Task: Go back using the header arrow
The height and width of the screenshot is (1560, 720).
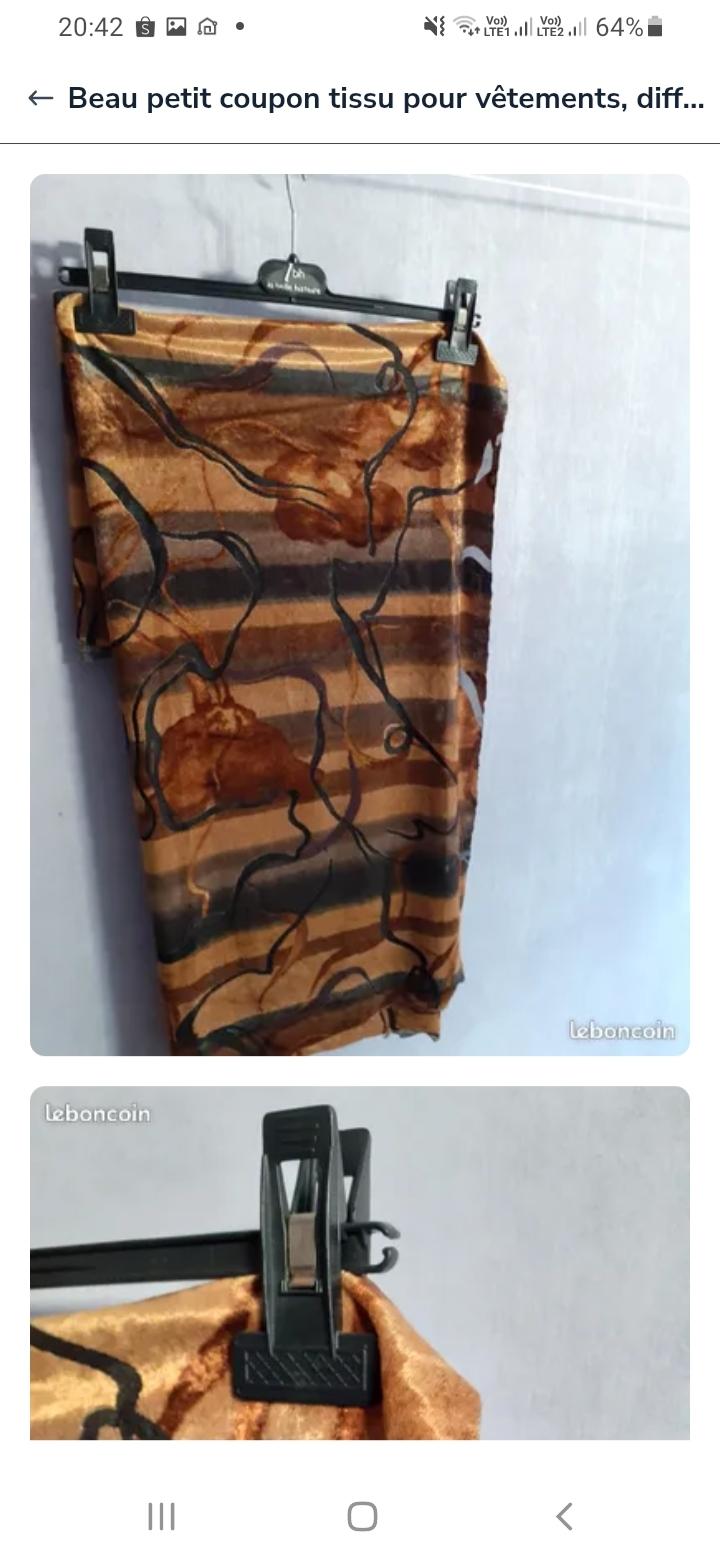Action: 40,98
